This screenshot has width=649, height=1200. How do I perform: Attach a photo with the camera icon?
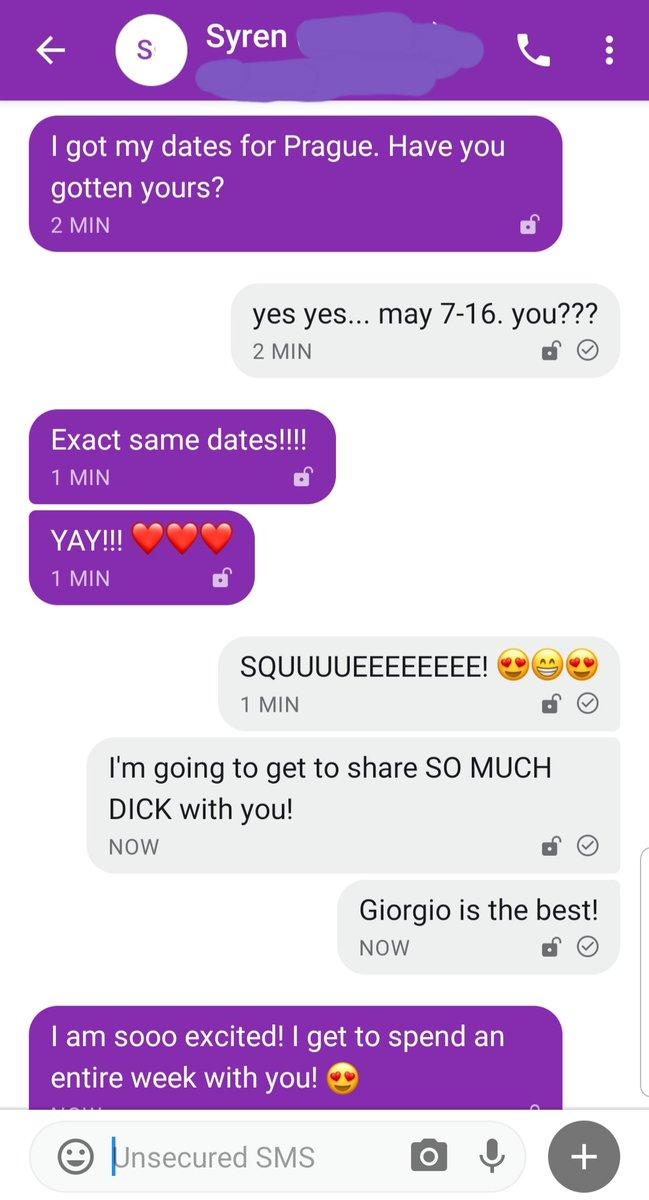coord(429,1157)
